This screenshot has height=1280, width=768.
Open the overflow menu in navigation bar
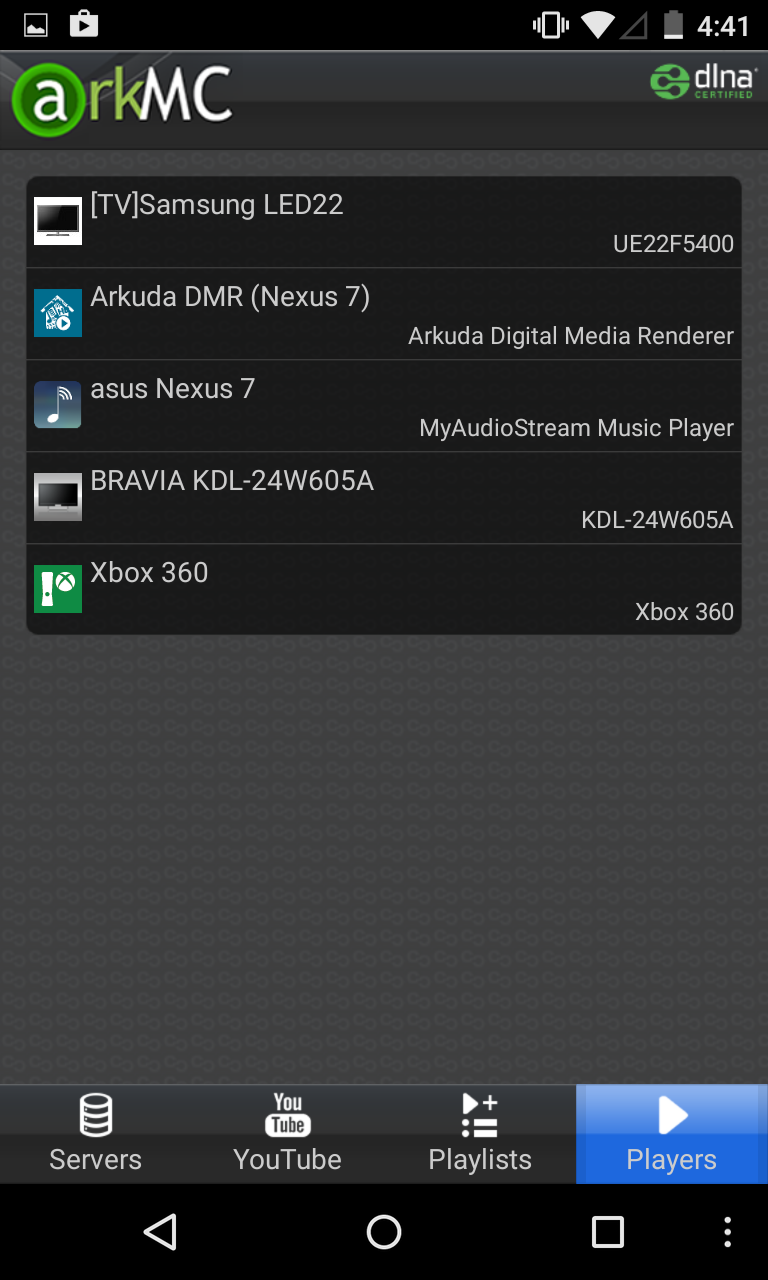[x=727, y=1232]
